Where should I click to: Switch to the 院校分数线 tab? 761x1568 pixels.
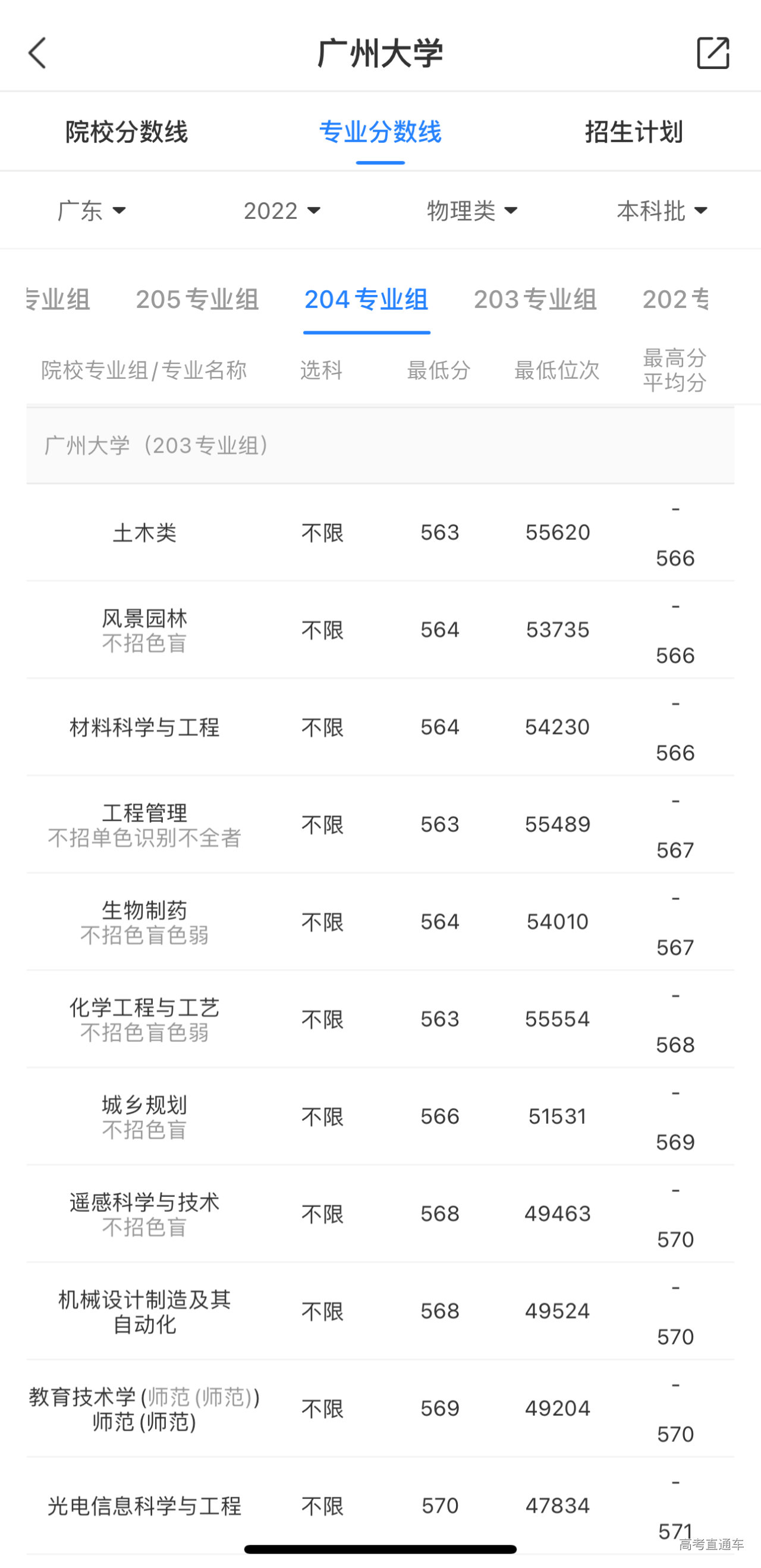(127, 130)
